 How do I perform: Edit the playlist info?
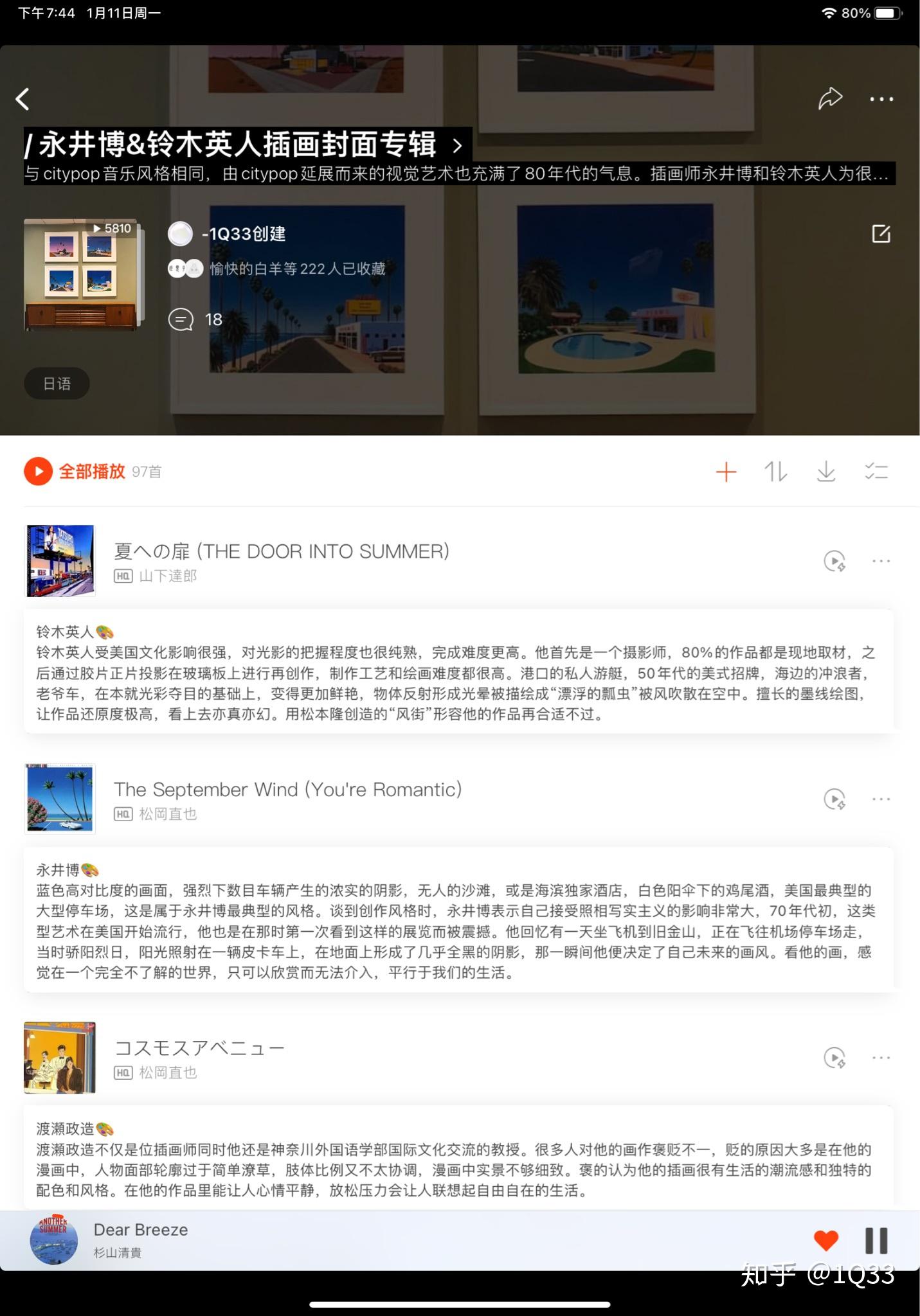(x=881, y=234)
